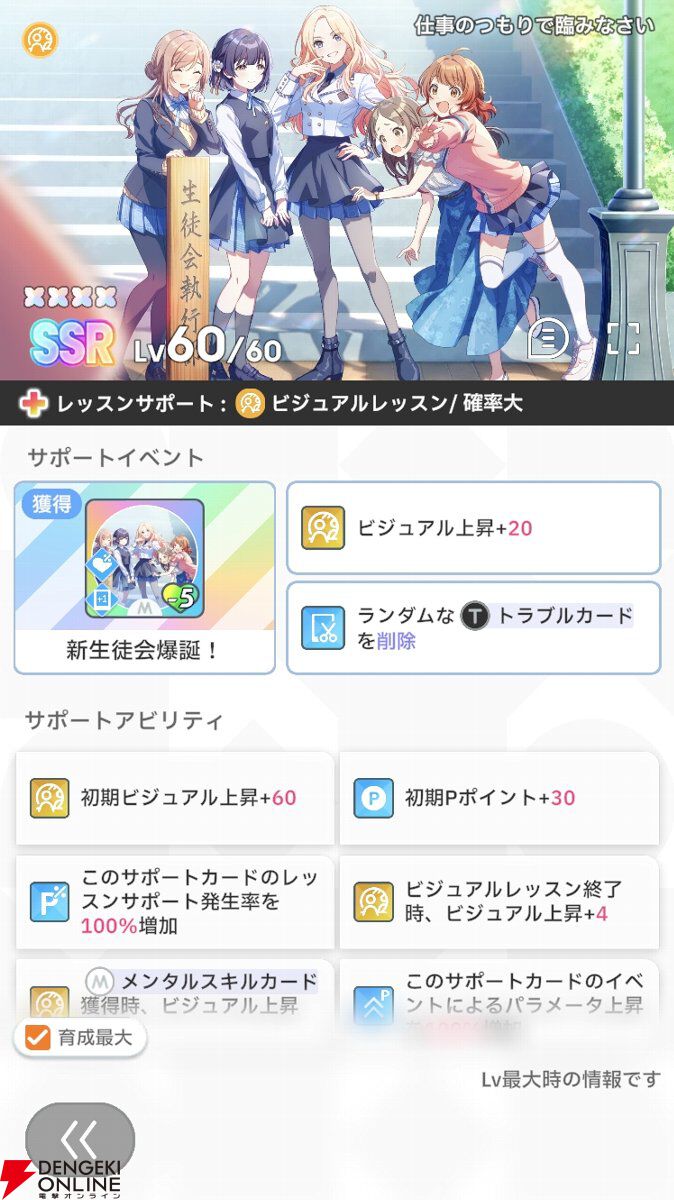View the イベントによるパラメータ上昇 ability
674x1200 pixels.
(498, 992)
